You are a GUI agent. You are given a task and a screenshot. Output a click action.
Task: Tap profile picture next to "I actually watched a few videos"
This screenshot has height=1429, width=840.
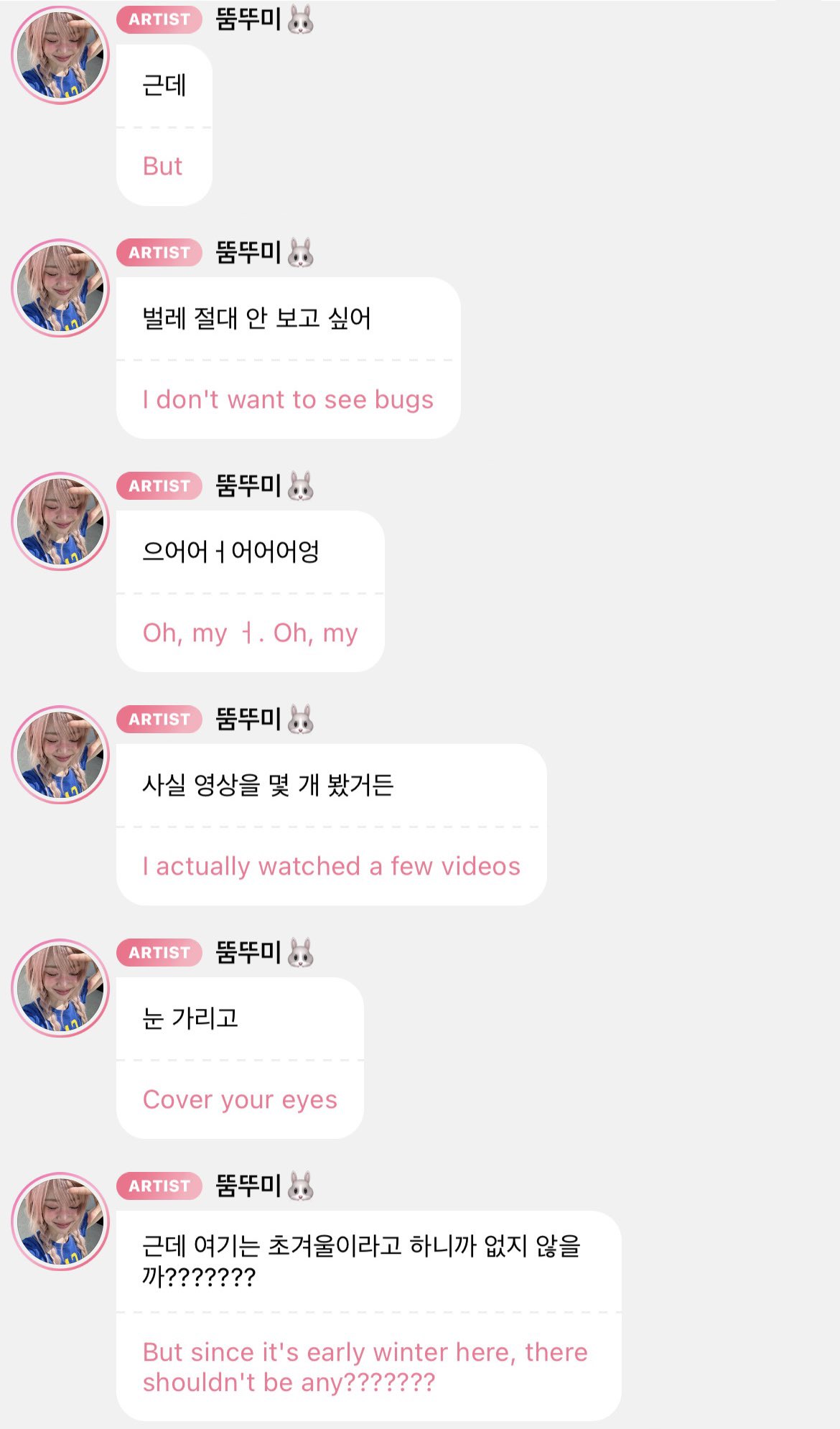[x=60, y=755]
